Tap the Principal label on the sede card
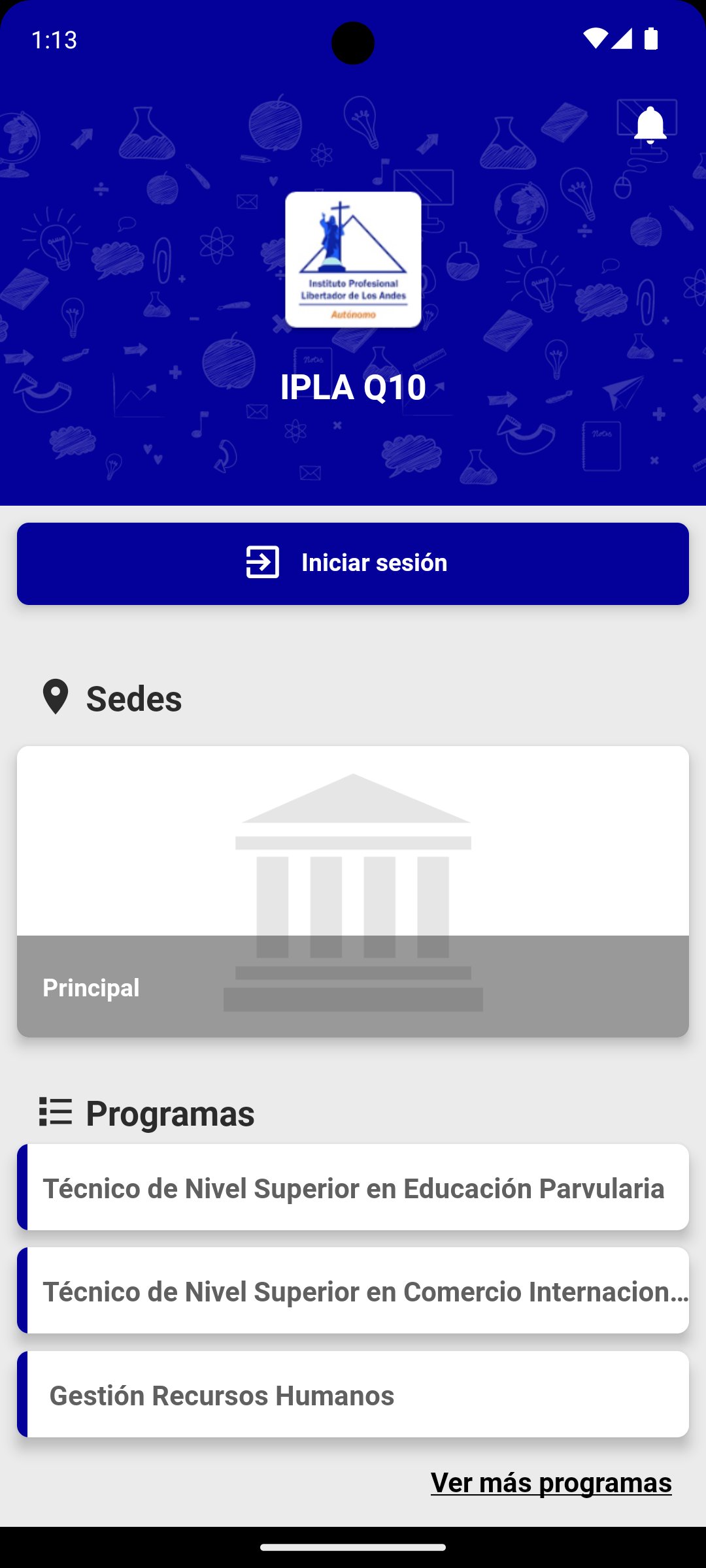The image size is (706, 1568). (91, 987)
